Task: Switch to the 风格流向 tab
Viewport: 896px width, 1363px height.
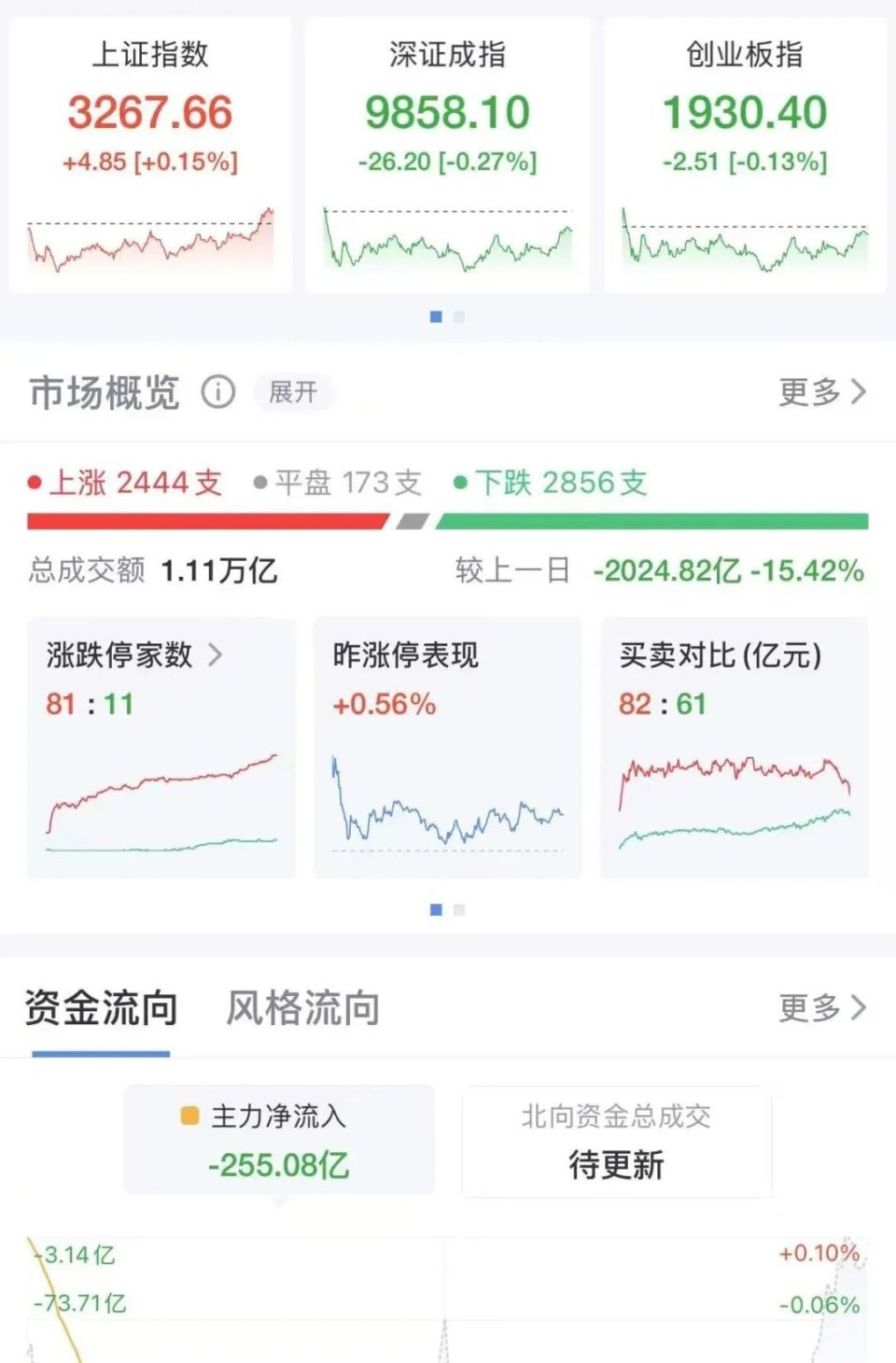Action: point(301,1008)
